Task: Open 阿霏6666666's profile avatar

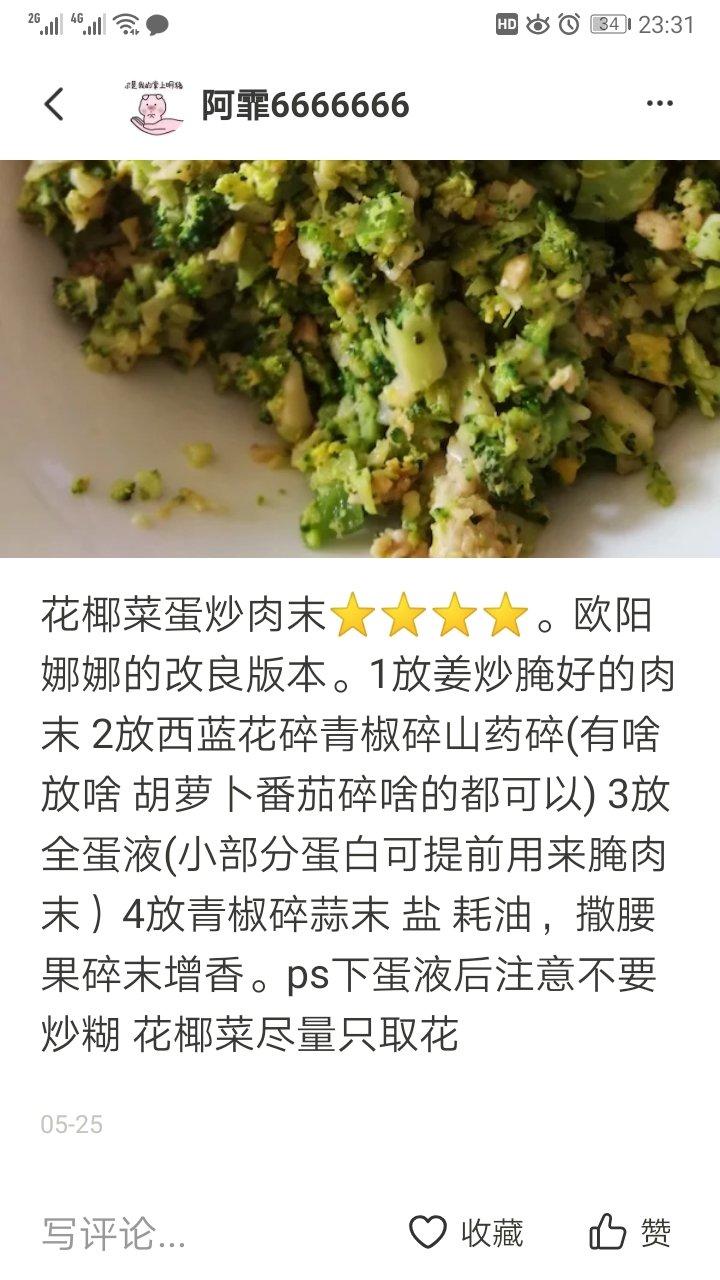Action: (x=156, y=105)
